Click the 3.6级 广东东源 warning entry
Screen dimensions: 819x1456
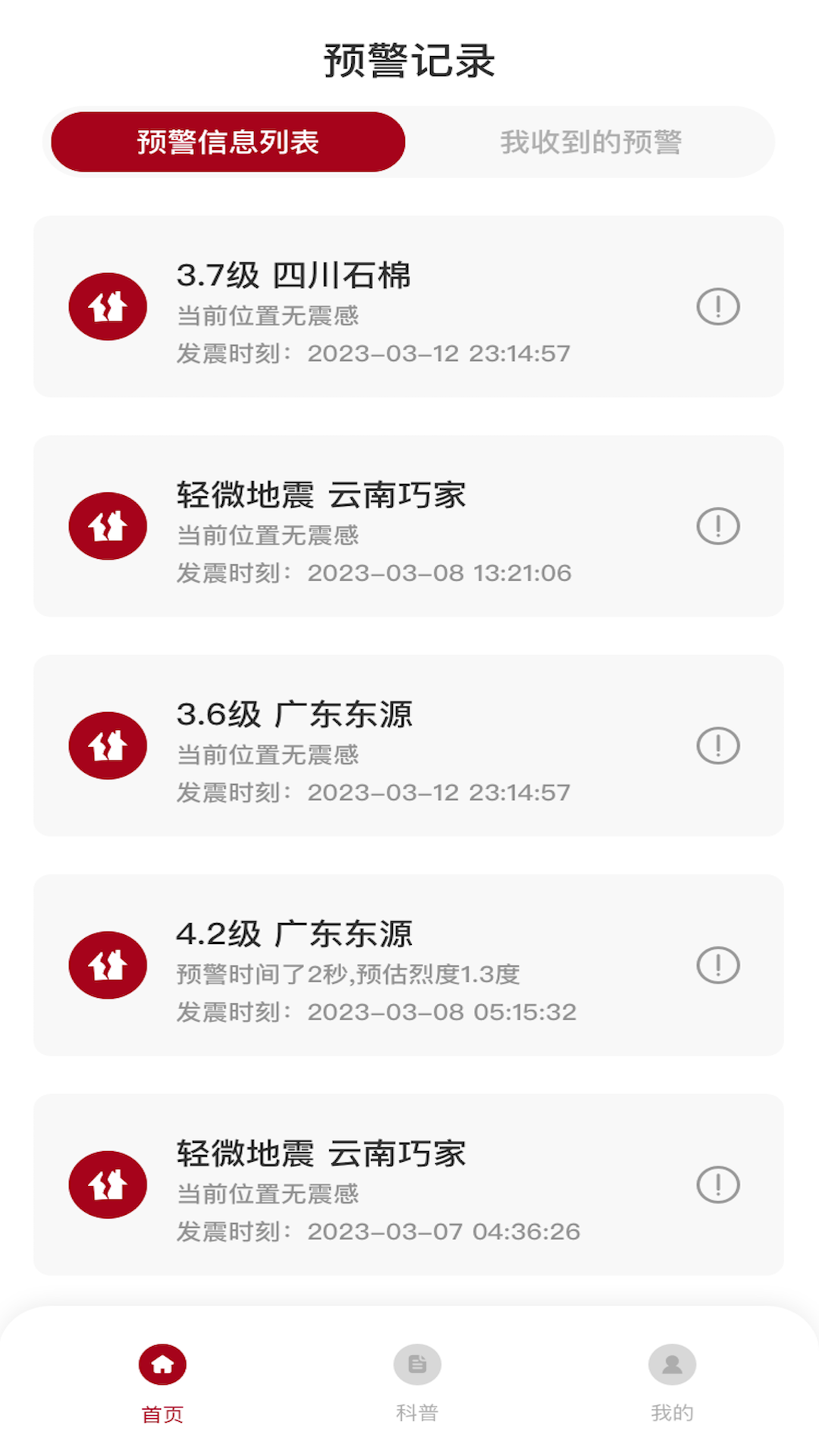coord(409,745)
